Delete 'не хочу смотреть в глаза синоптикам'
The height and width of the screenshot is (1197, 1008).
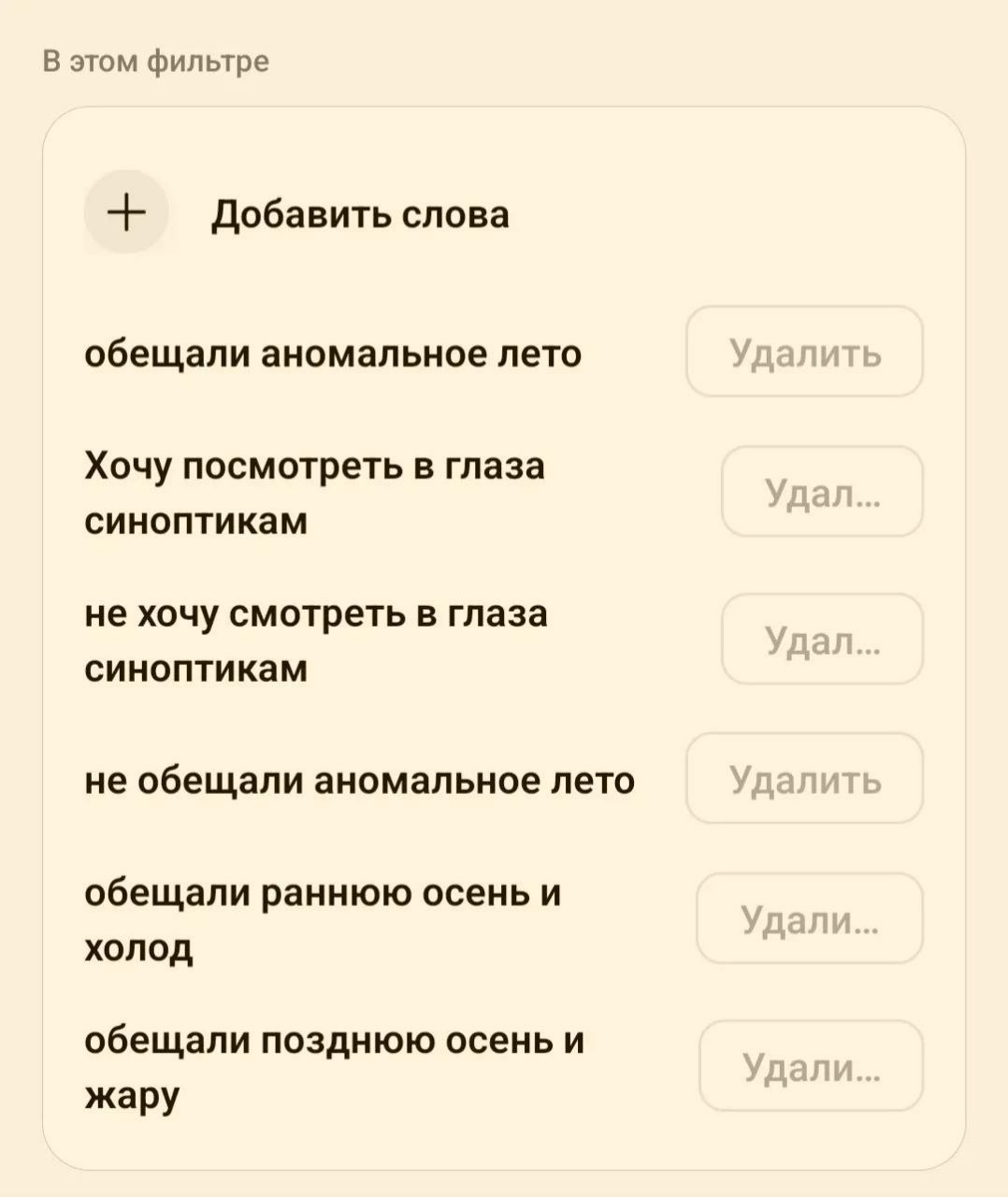[x=821, y=640]
